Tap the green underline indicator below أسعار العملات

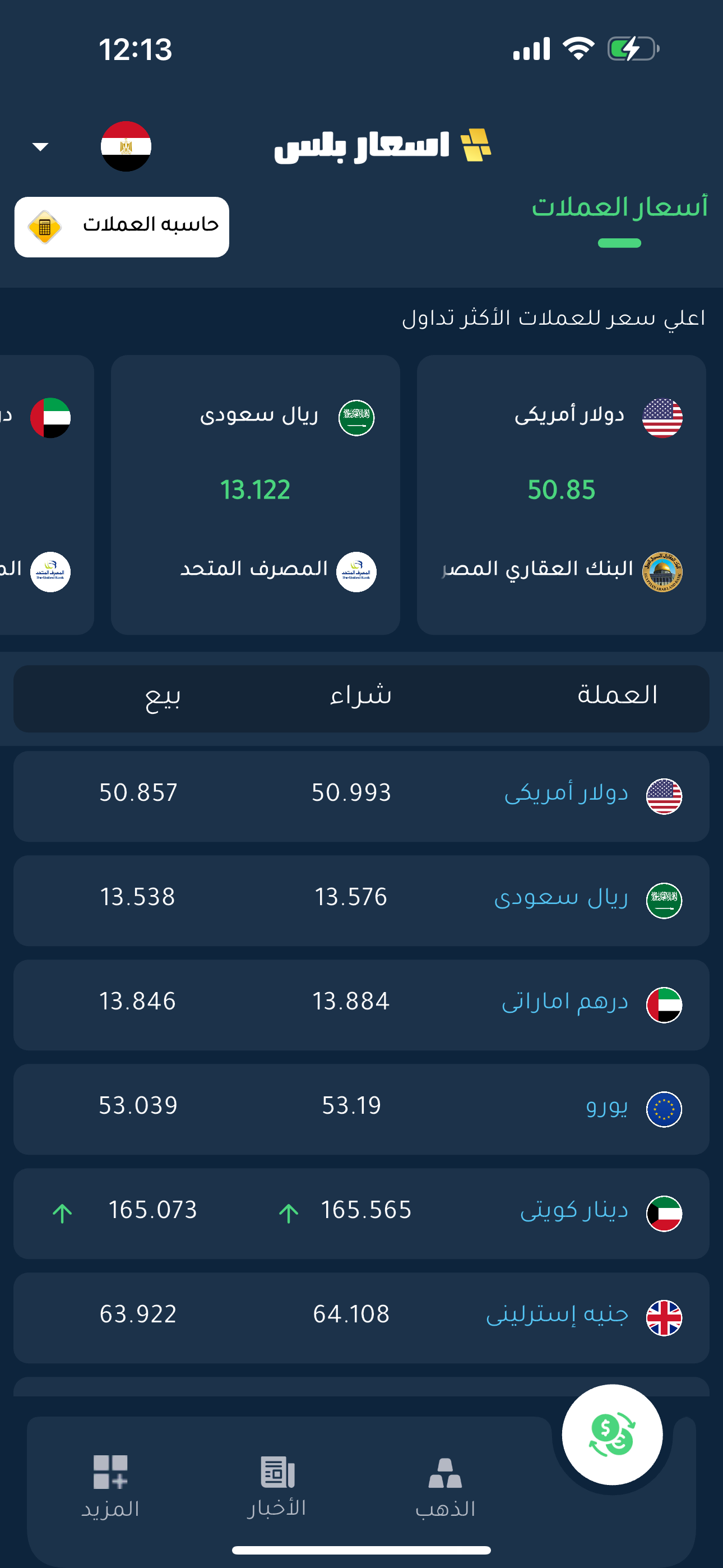[619, 243]
